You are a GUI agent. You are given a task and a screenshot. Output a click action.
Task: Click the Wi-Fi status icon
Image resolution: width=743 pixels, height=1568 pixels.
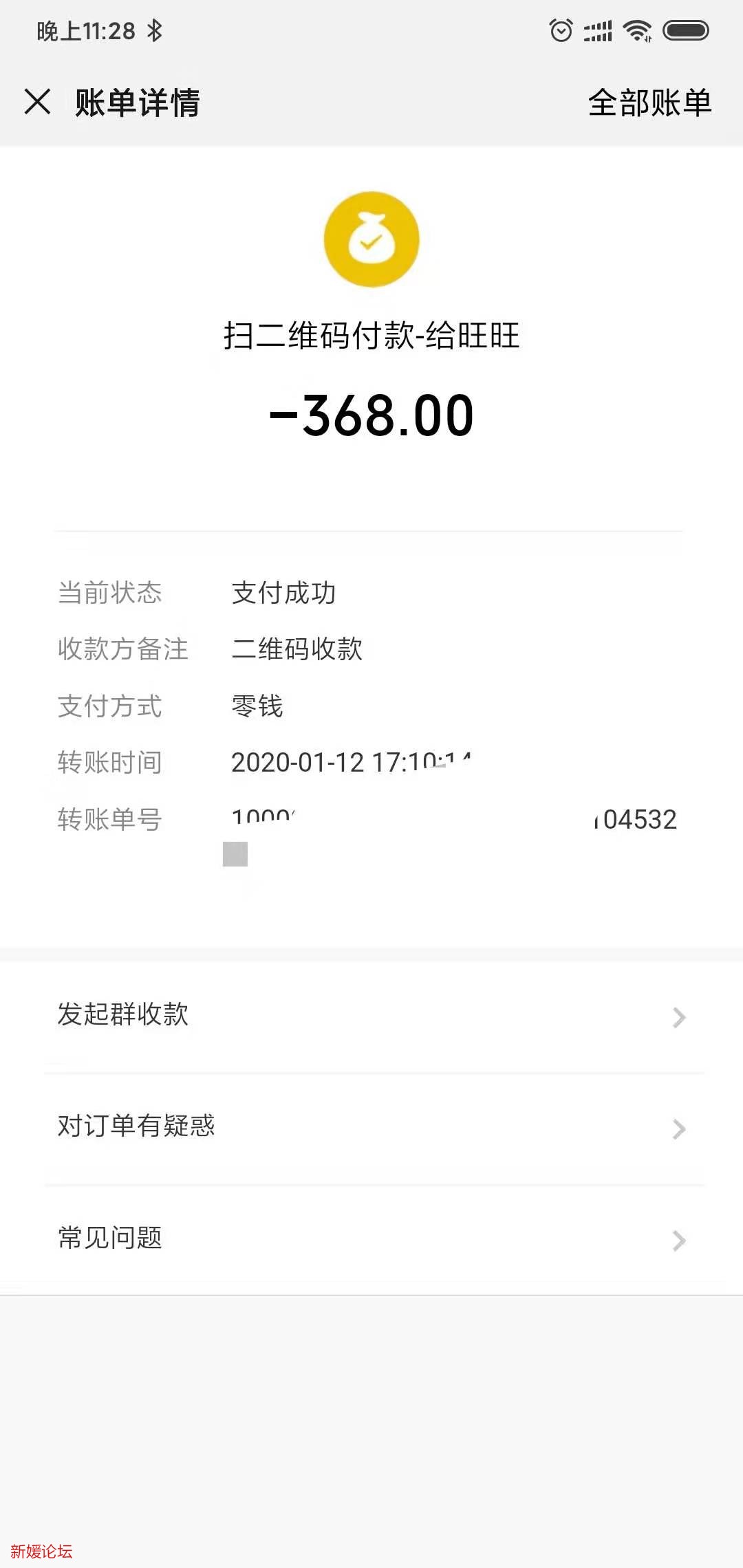[636, 30]
